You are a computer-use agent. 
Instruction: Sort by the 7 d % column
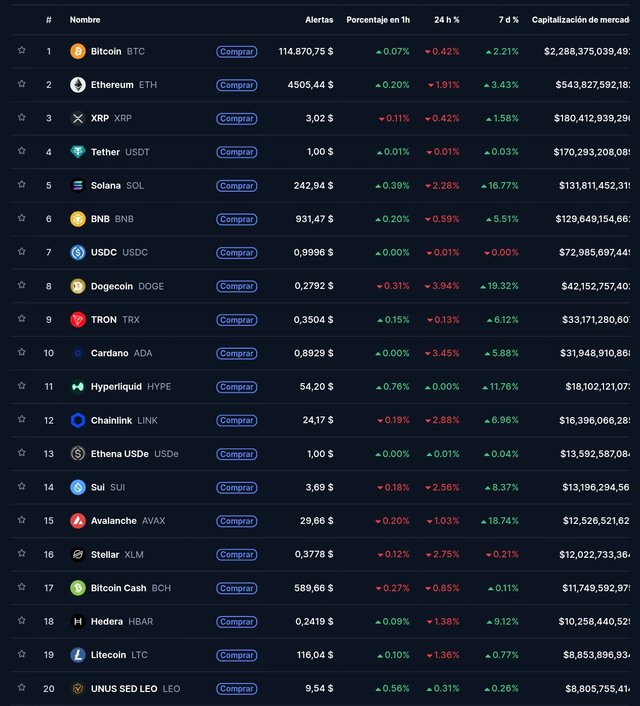506,20
